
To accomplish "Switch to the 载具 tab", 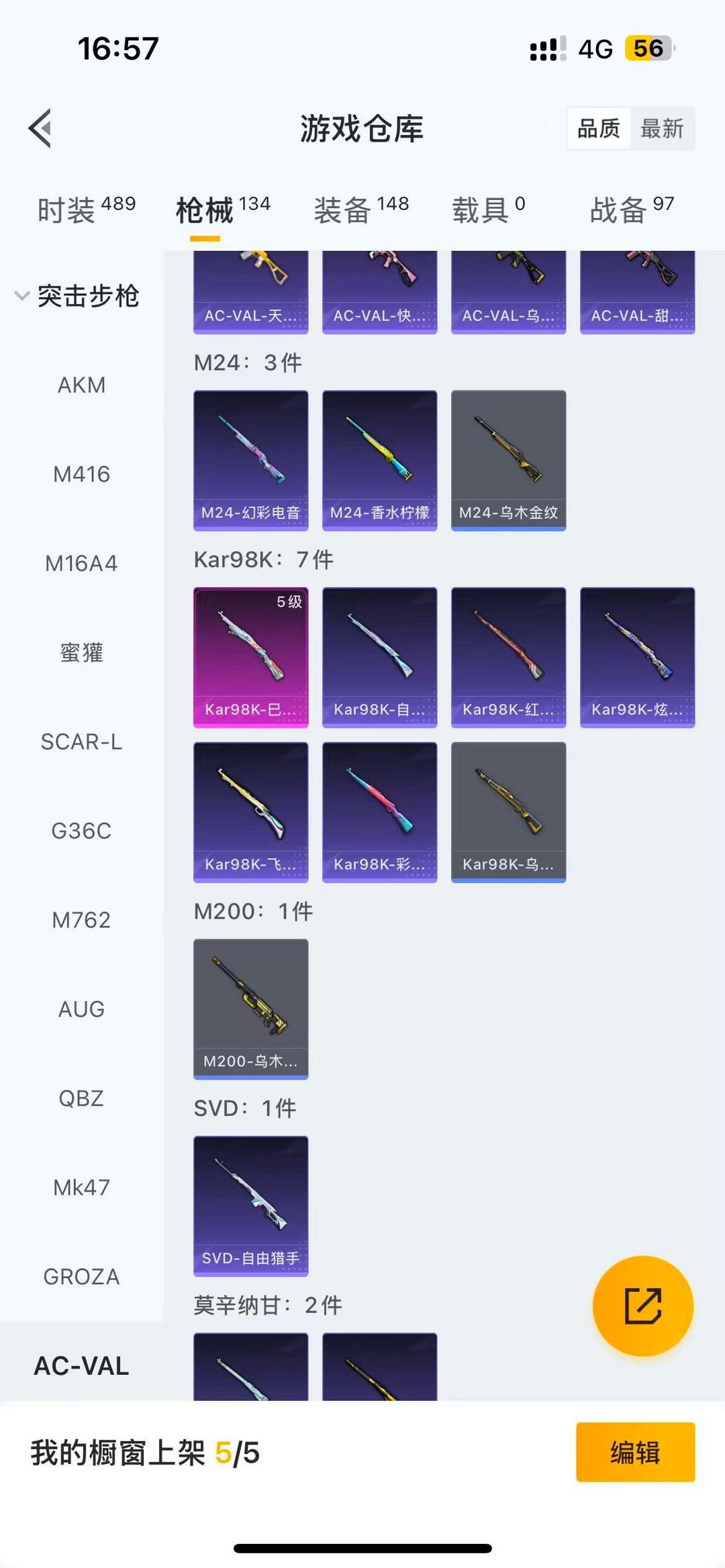I will pos(489,209).
